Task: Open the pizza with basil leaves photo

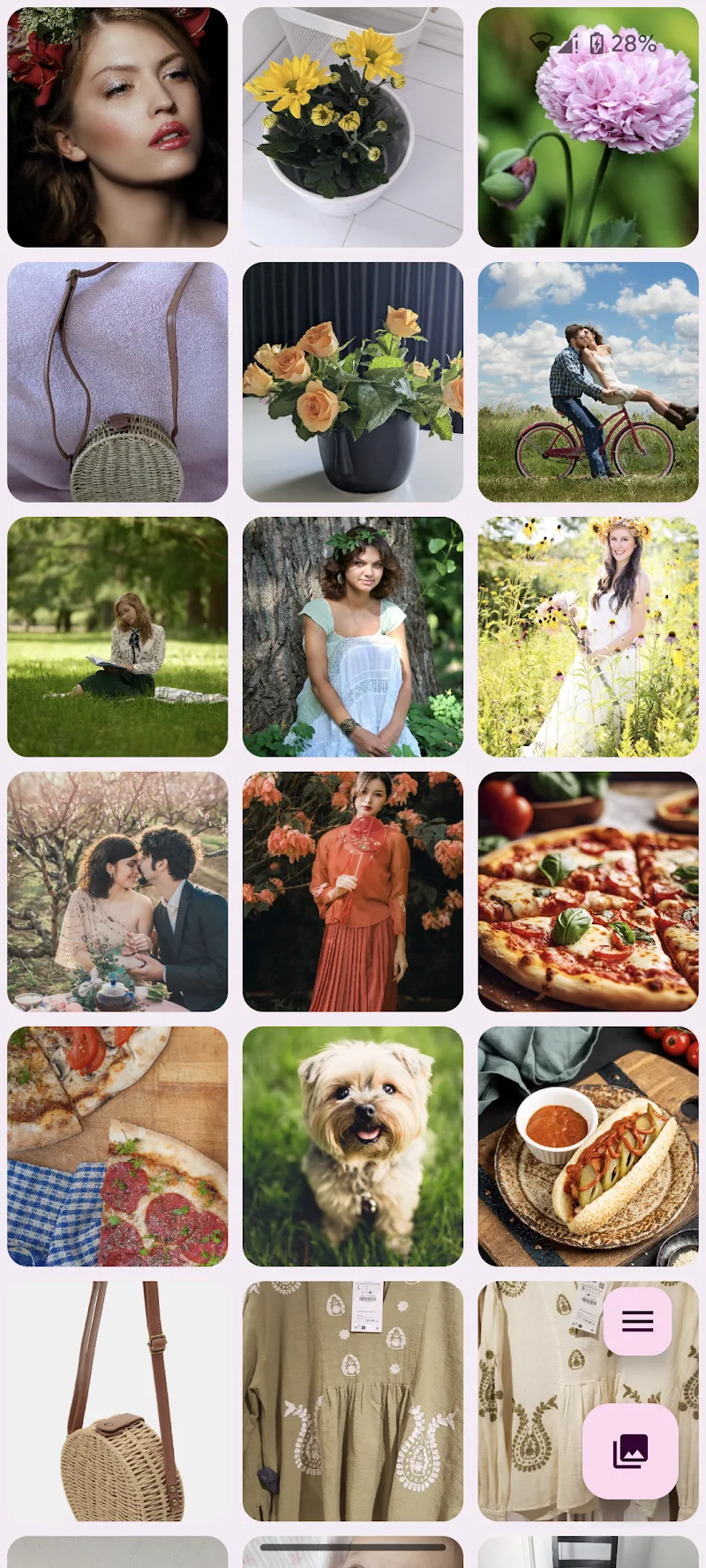Action: [x=588, y=891]
